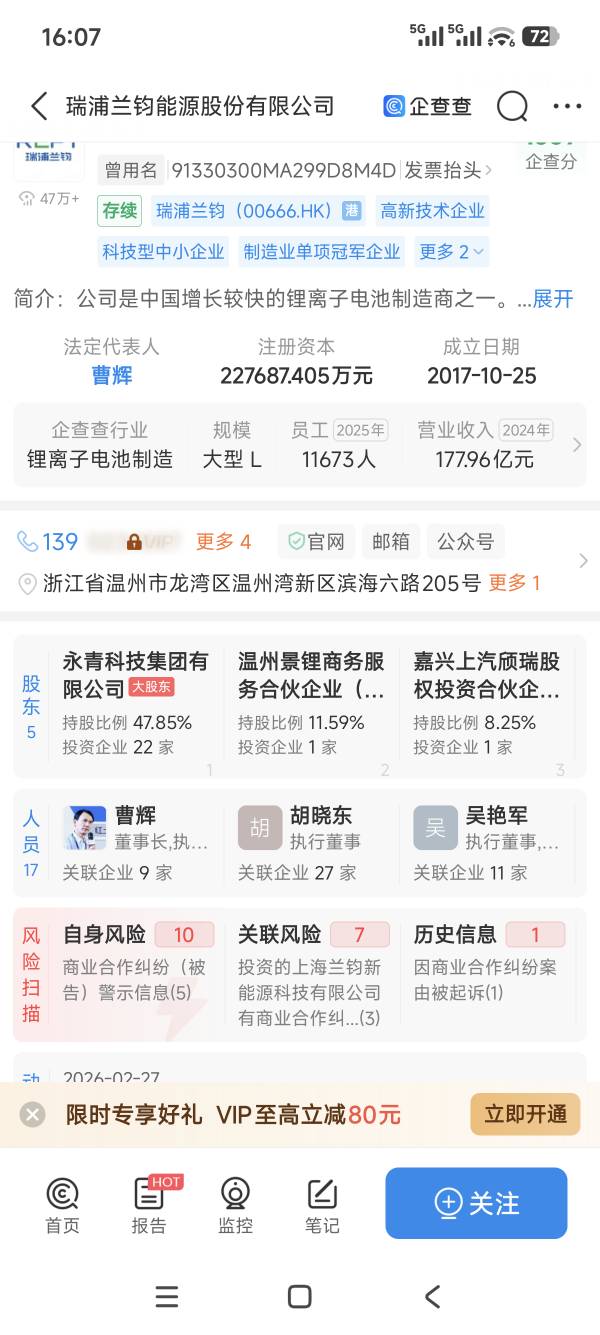This screenshot has width=600, height=1335.
Task: Expand the 更多 2 tags dropdown
Action: point(451,251)
